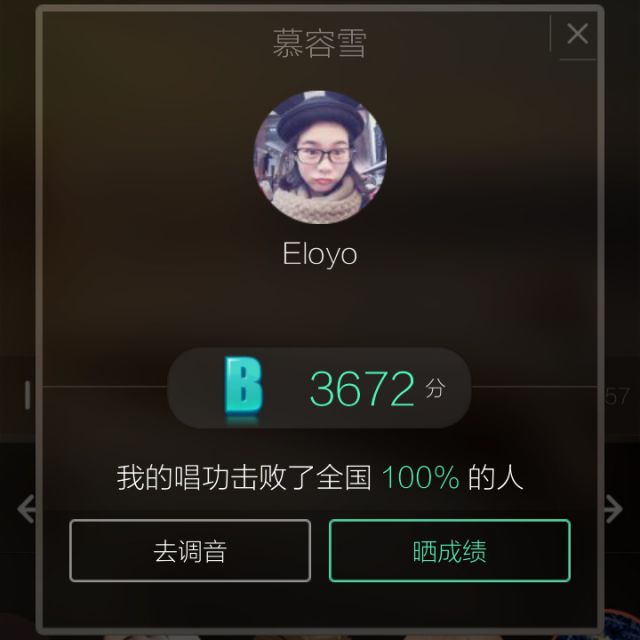
Task: Close the score dialog
Action: click(x=577, y=34)
